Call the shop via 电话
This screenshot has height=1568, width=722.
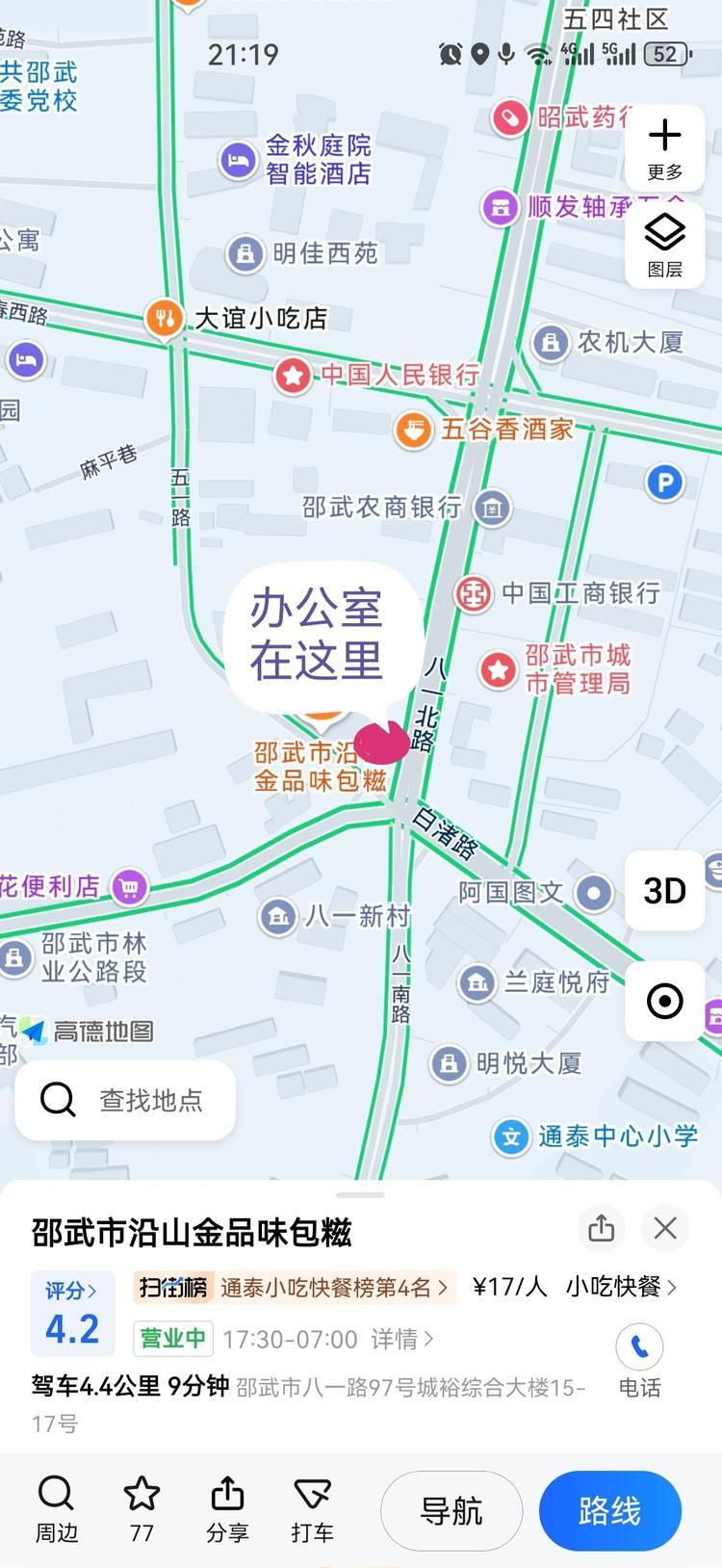(639, 1360)
